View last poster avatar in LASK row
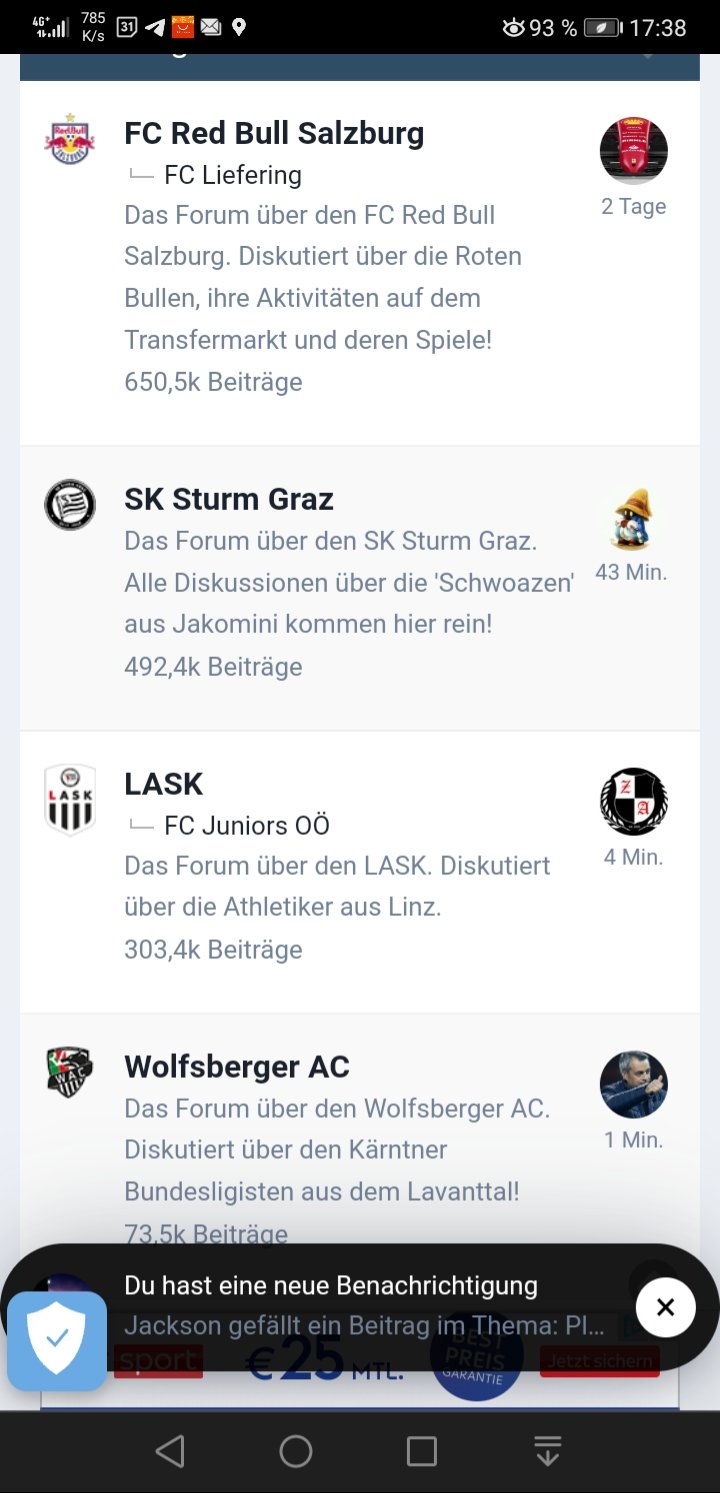Viewport: 720px width, 1493px height. pyautogui.click(x=634, y=802)
